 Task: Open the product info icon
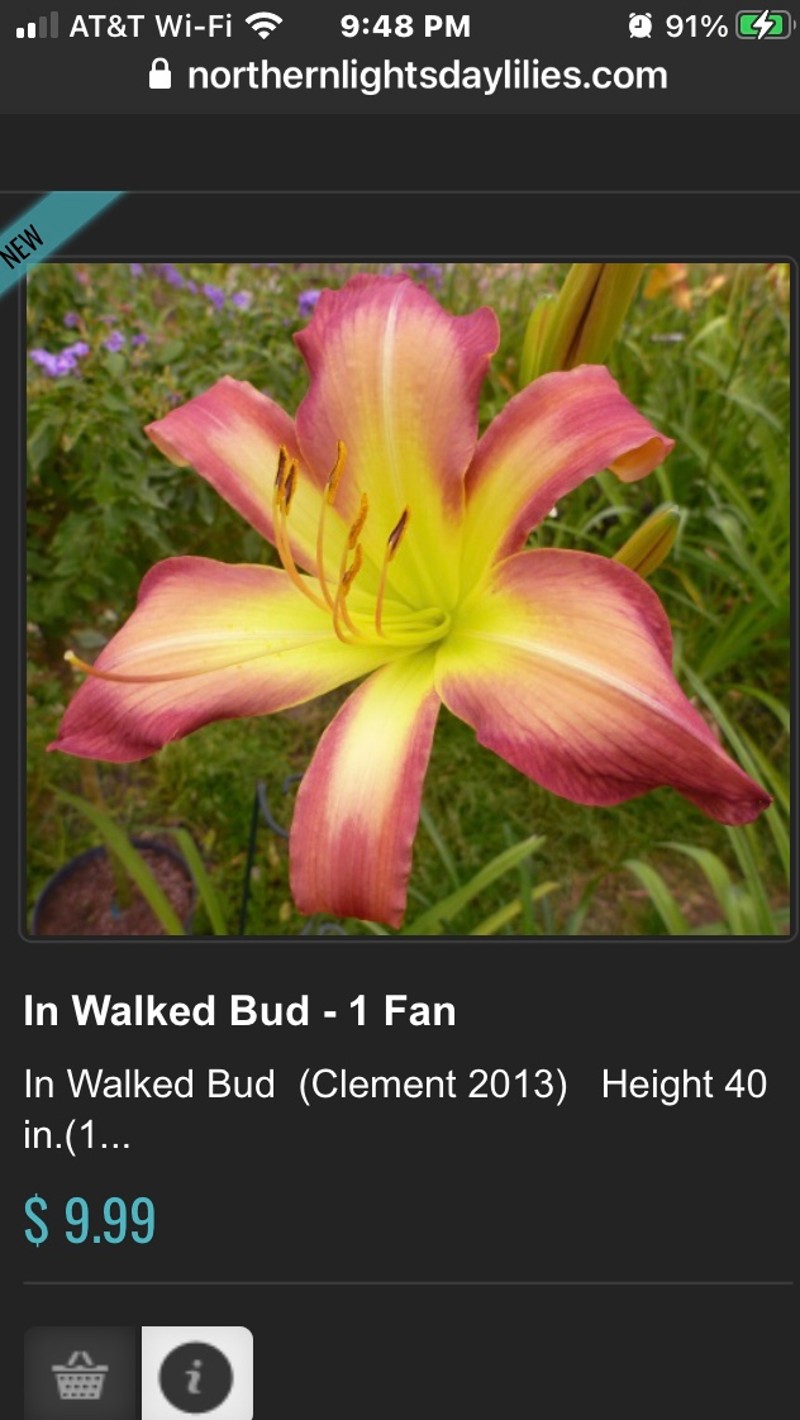(196, 1375)
